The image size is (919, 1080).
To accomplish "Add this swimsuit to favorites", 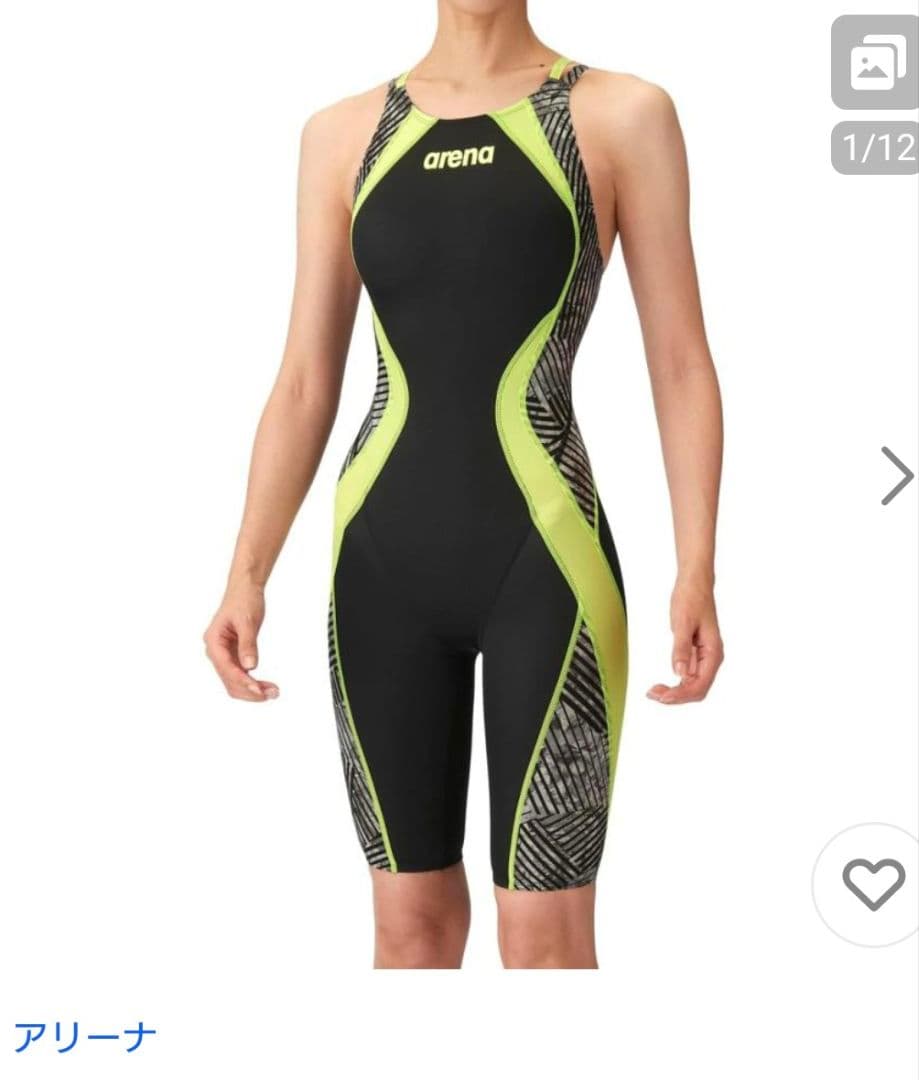I will (x=872, y=884).
